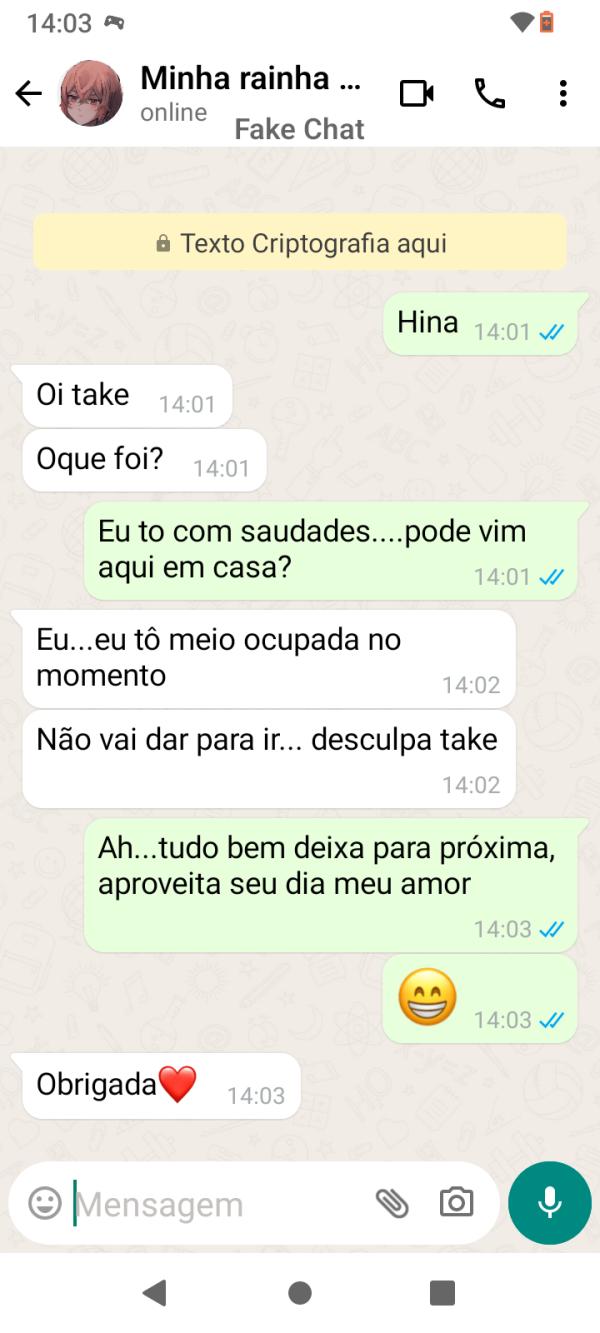Record a voice message with the microphone
600x1333 pixels.
point(549,1203)
